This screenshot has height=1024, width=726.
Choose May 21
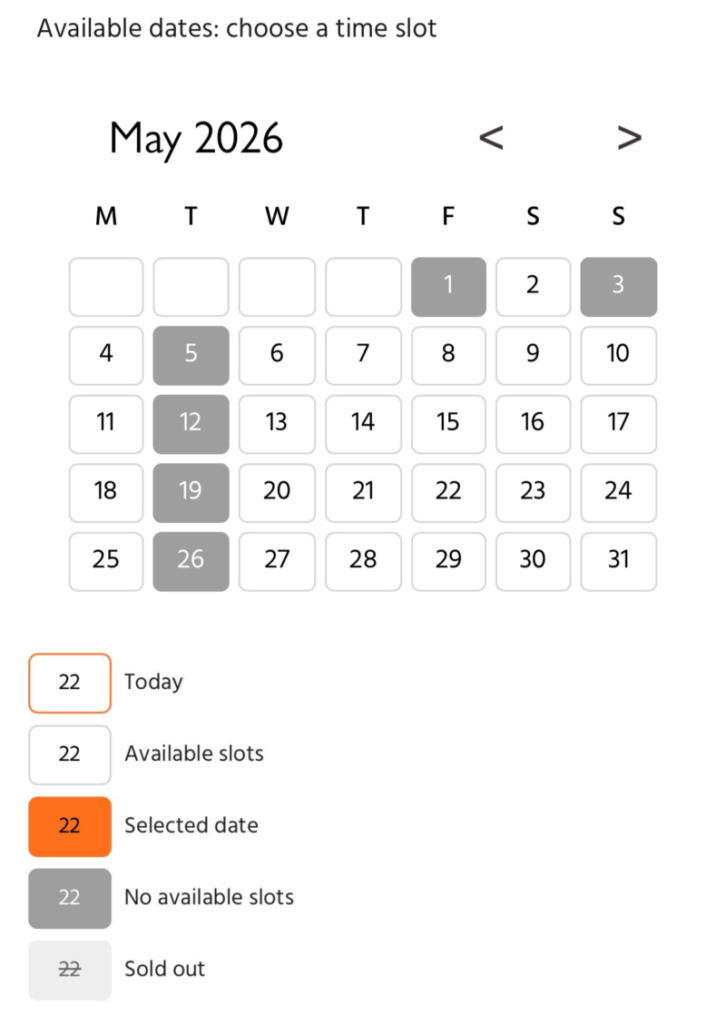click(363, 492)
